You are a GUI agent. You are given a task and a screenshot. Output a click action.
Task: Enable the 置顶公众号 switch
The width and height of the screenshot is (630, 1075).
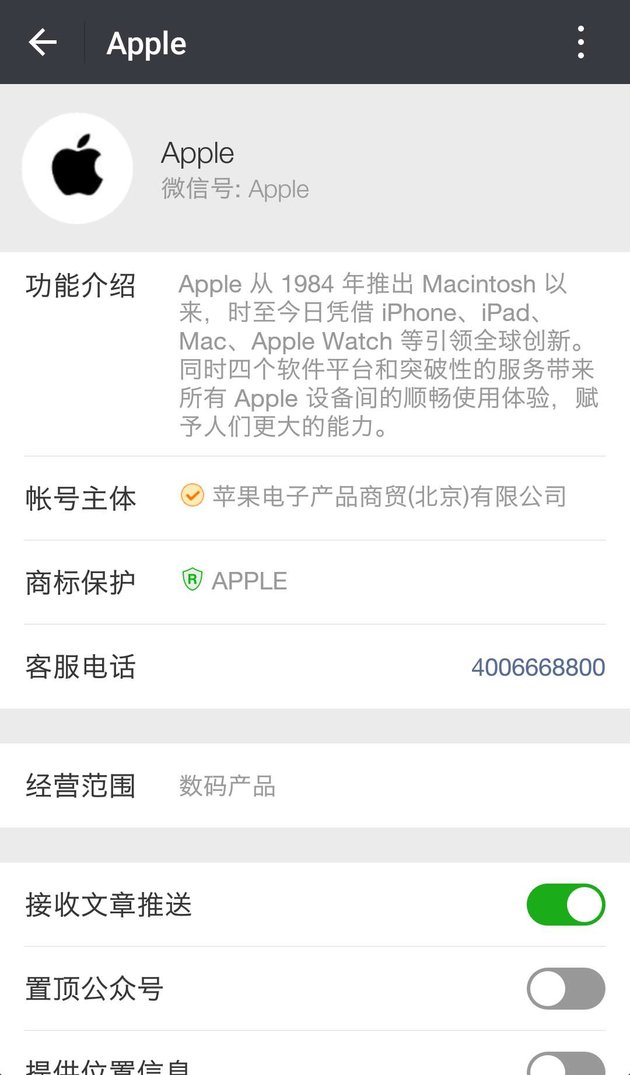(x=566, y=989)
